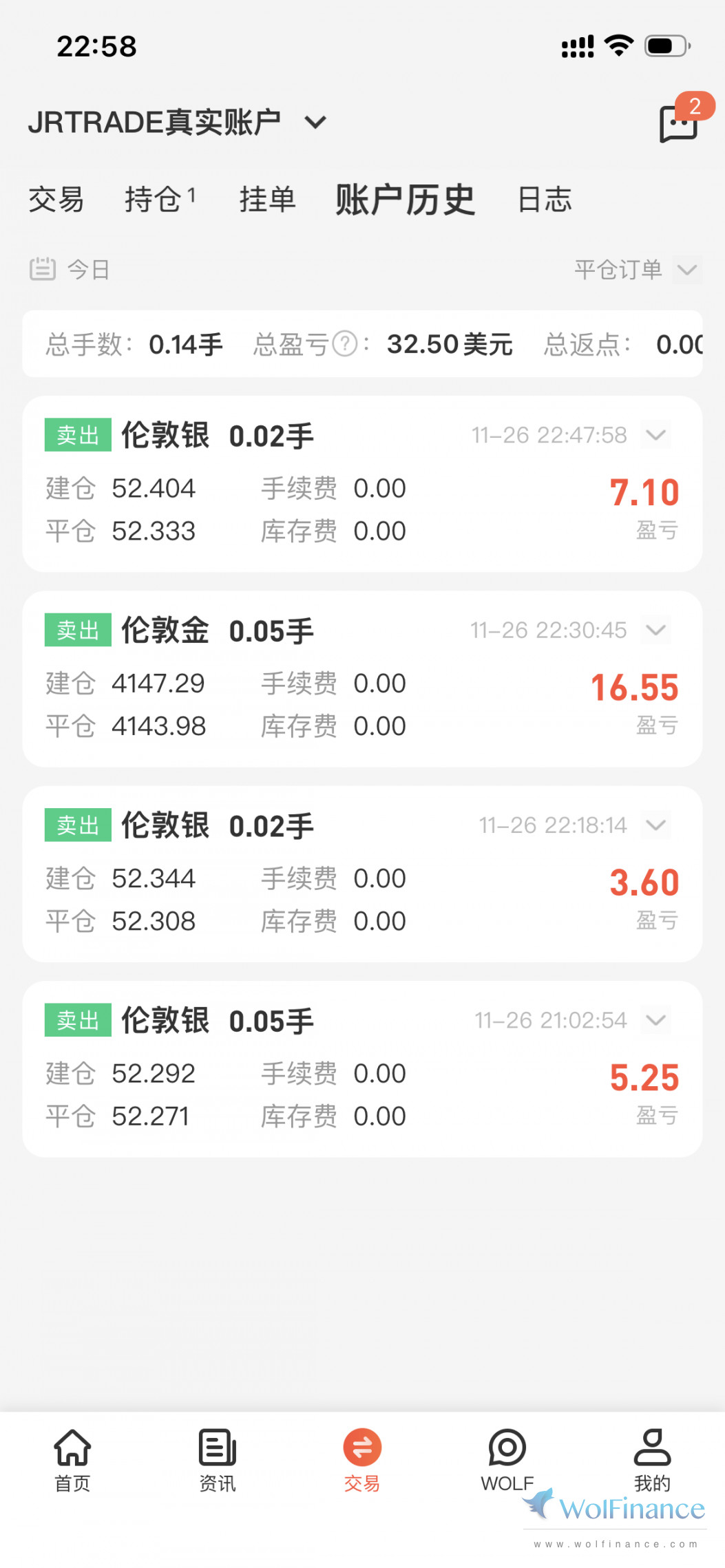Viewport: 725px width, 1568px height.
Task: Open the 平仓订单 order type dropdown
Action: [x=637, y=269]
